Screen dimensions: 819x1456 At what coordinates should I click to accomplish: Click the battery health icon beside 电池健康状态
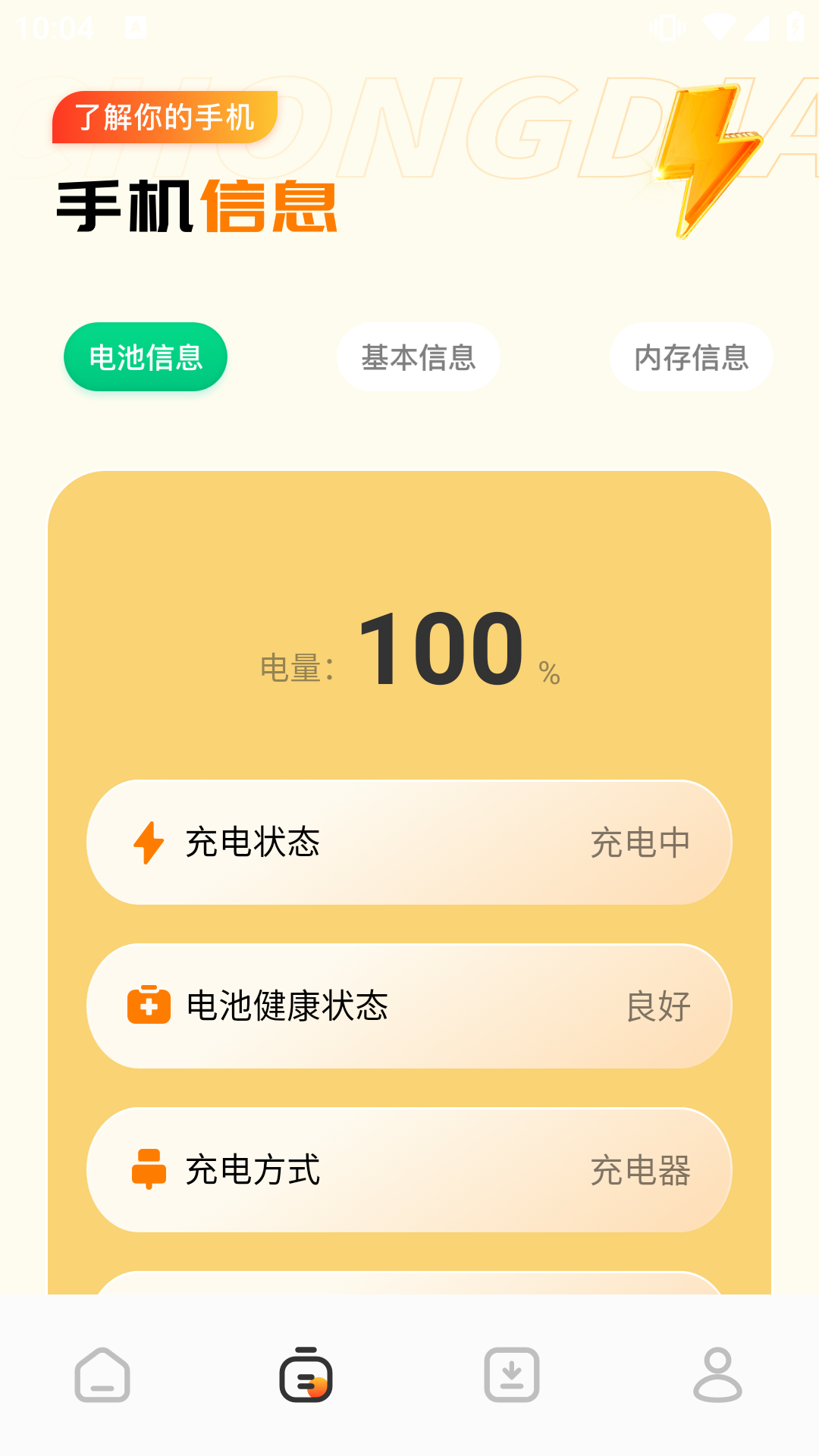pos(149,1005)
